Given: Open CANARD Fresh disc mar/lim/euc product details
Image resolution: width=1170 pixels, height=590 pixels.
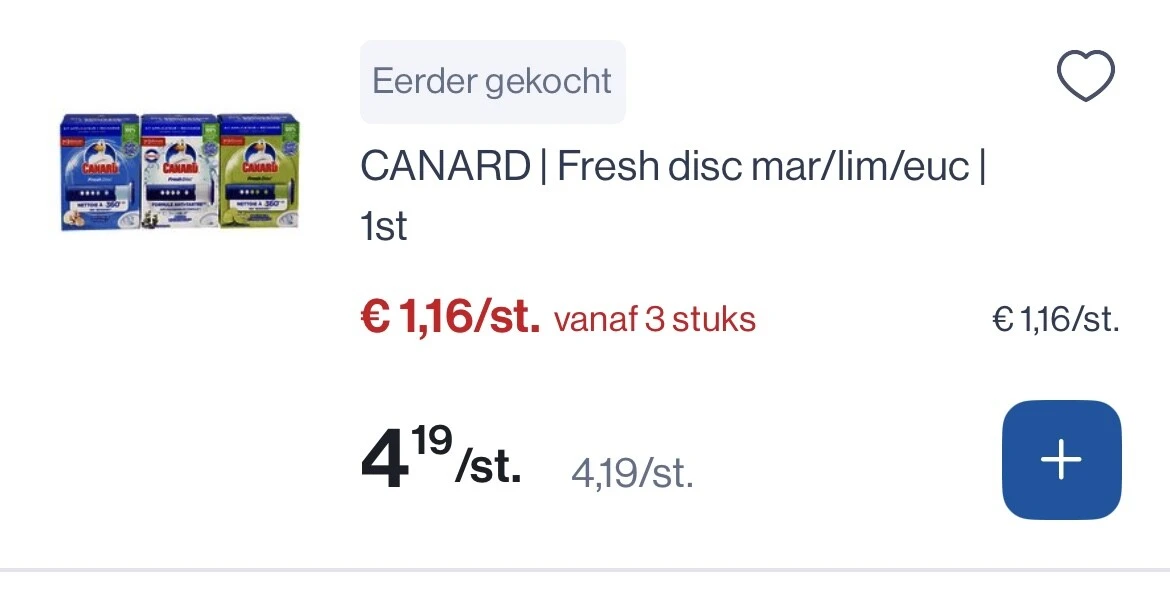Looking at the screenshot, I should pyautogui.click(x=672, y=167).
